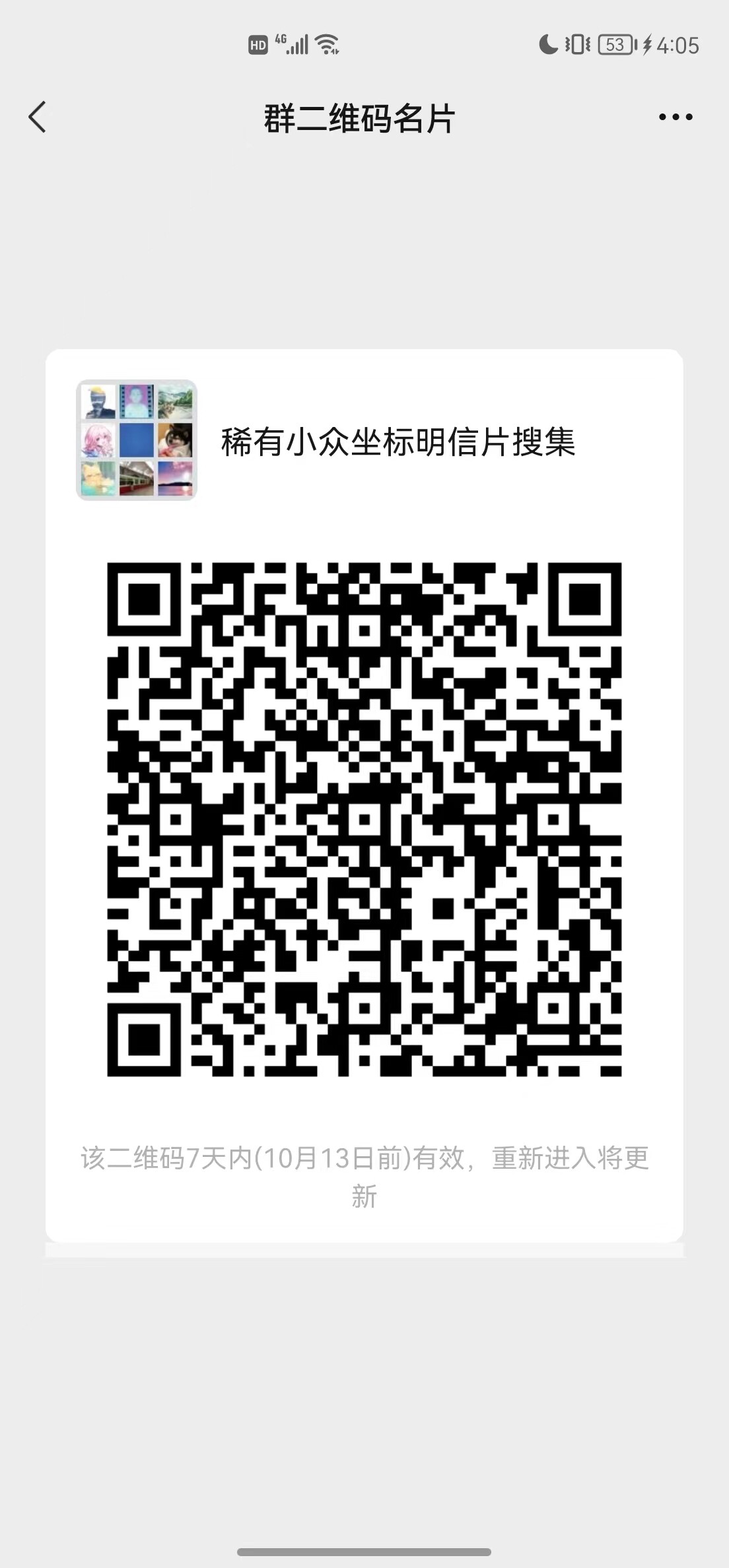
Task: Go back from the group QR code card
Action: pyautogui.click(x=38, y=117)
